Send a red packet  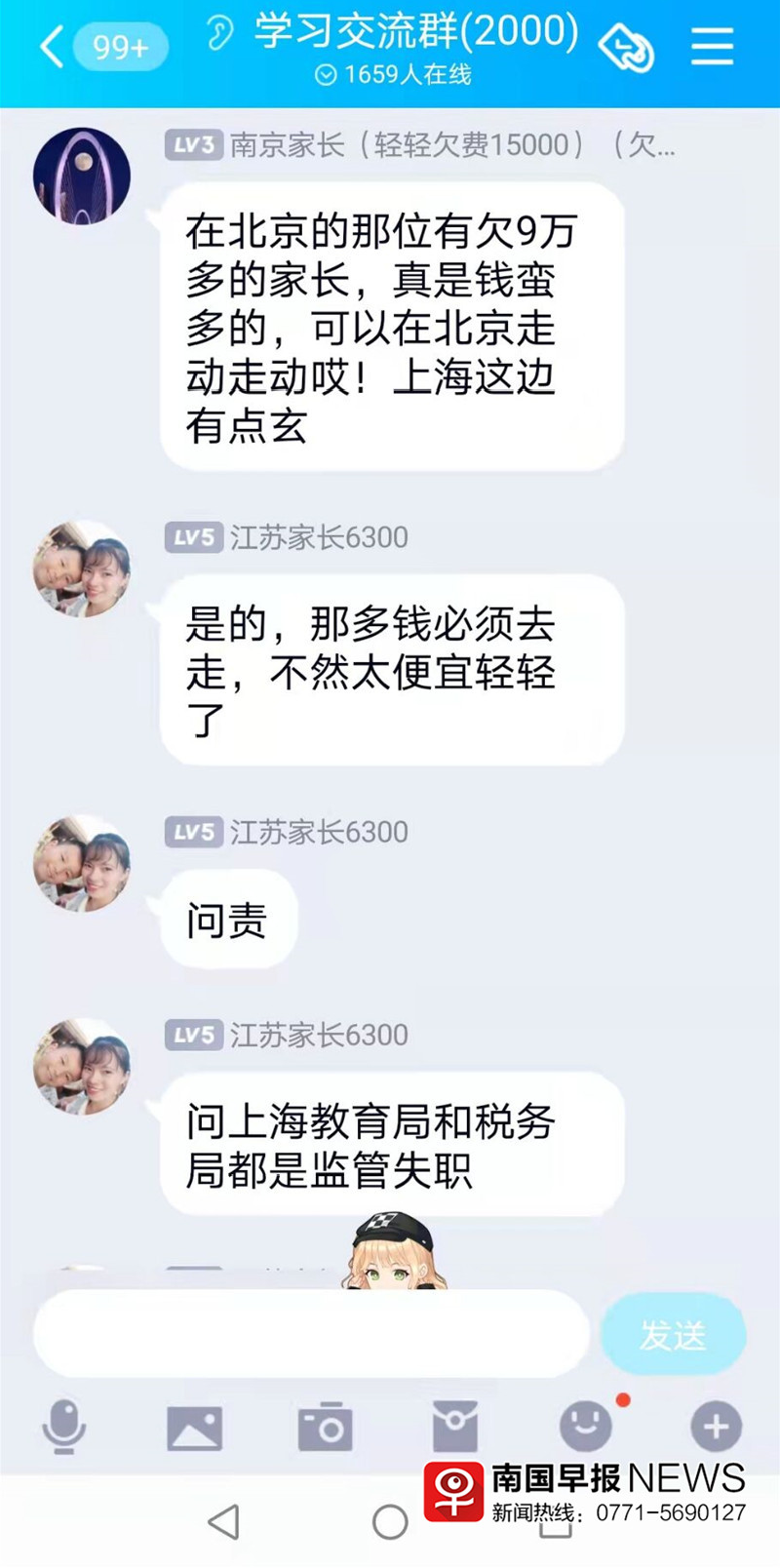pos(454,1428)
